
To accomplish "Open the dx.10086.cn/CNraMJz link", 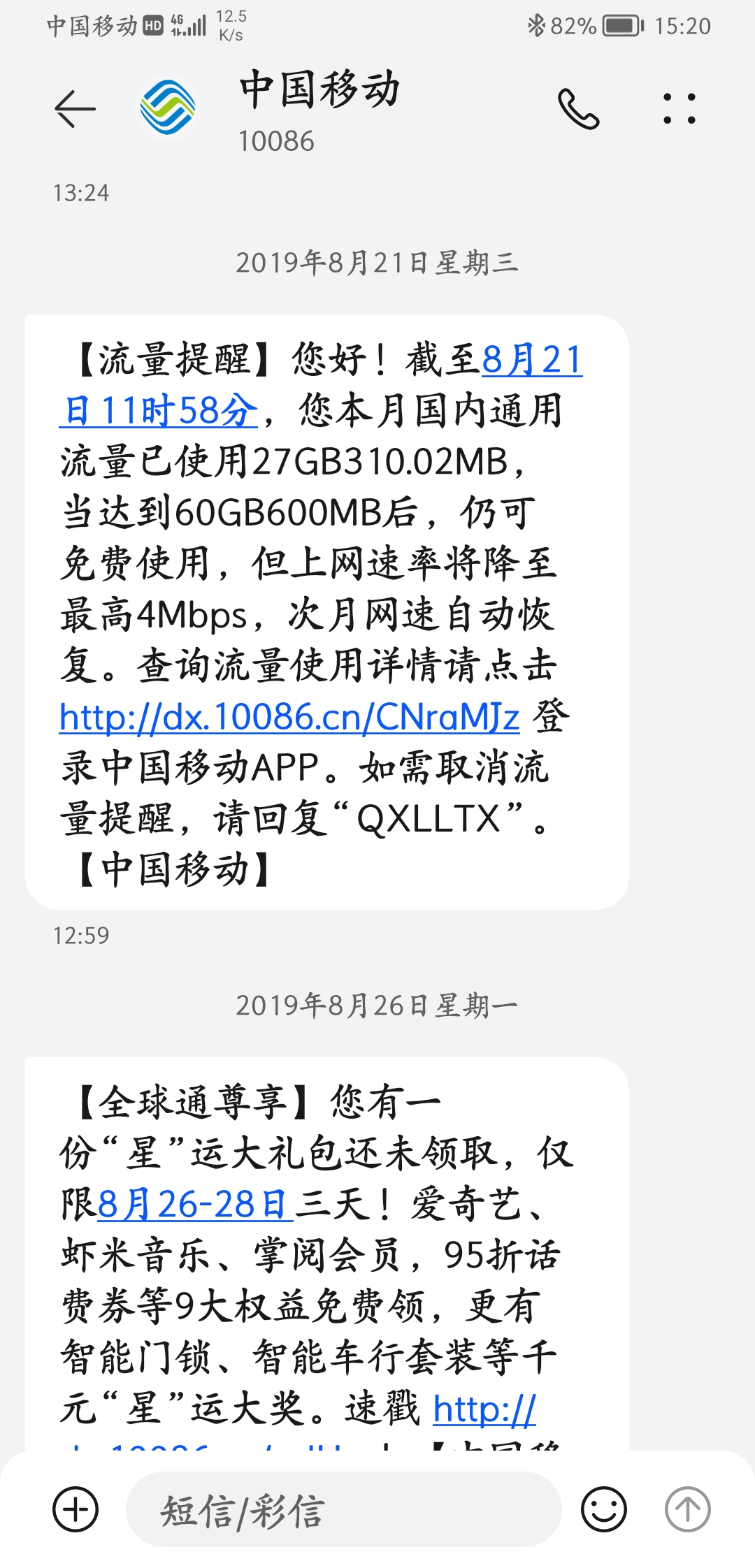I will [x=289, y=718].
